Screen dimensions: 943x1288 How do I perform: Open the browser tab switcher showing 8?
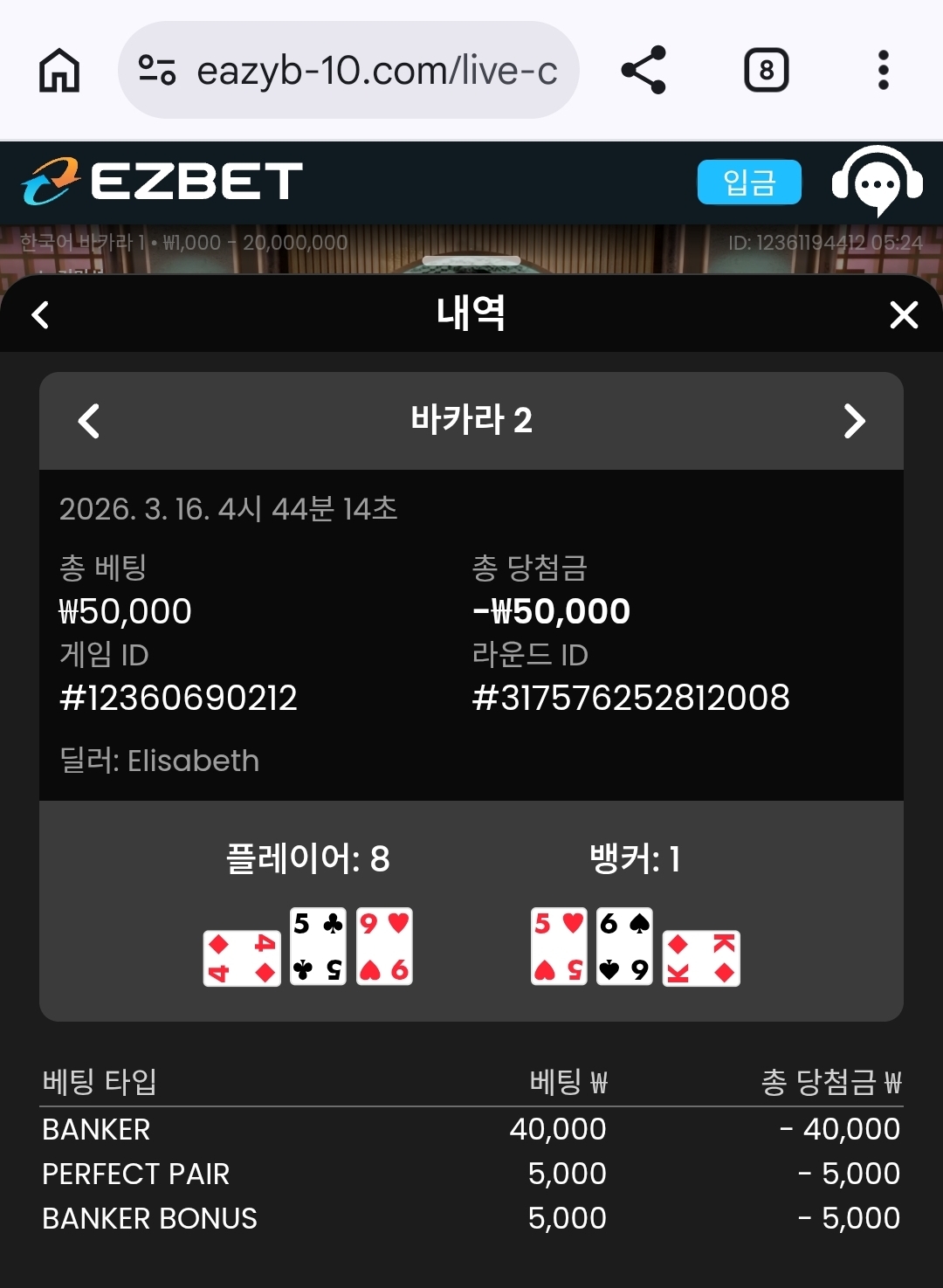pos(765,70)
